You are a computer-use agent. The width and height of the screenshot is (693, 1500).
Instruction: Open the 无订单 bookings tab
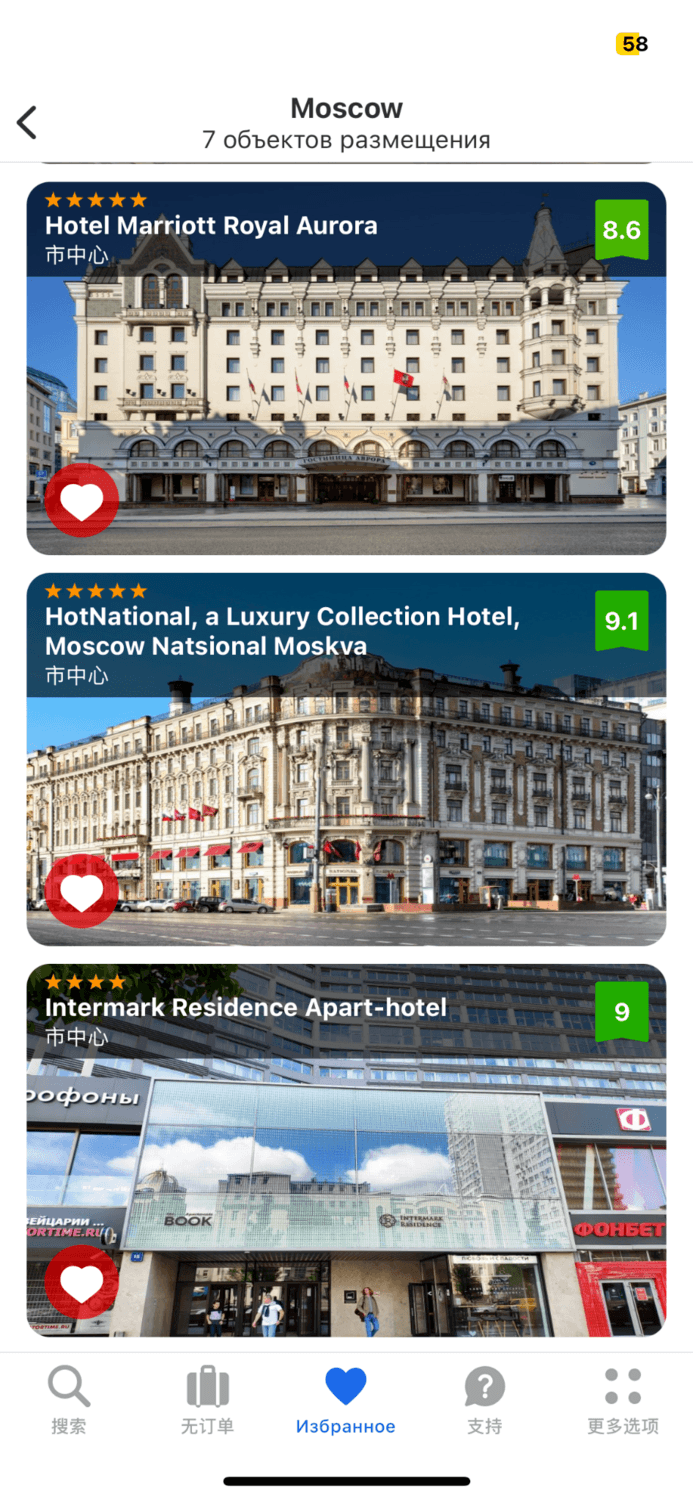tap(207, 1400)
